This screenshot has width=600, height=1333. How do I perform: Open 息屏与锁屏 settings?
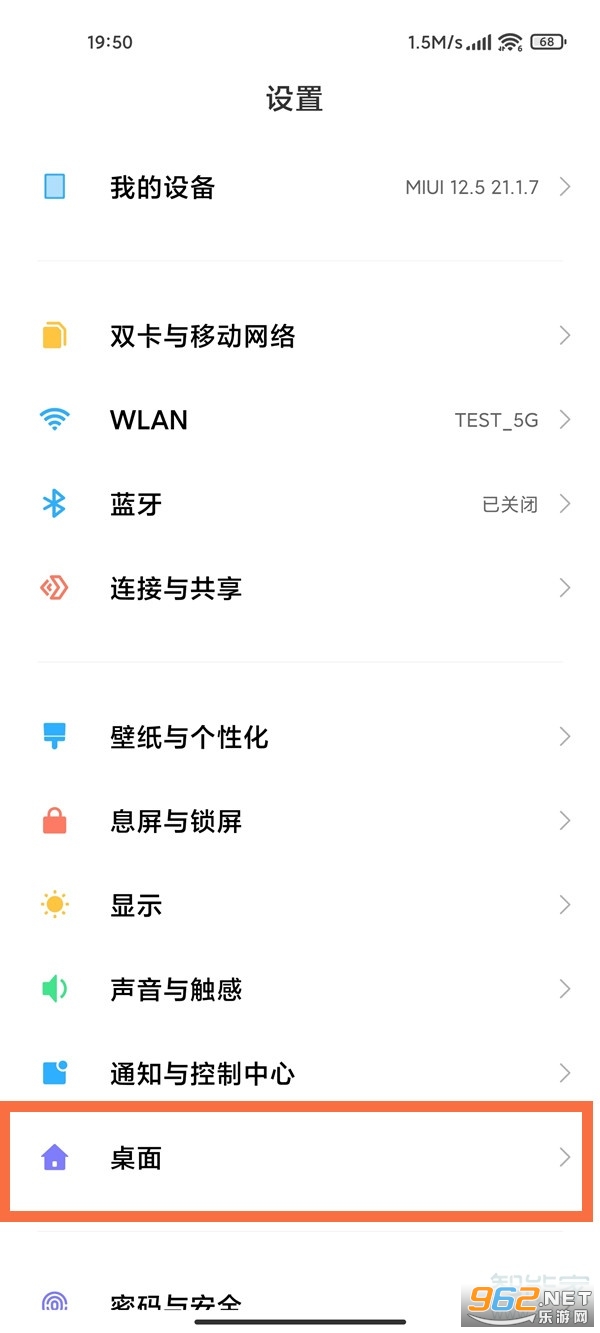[300, 821]
